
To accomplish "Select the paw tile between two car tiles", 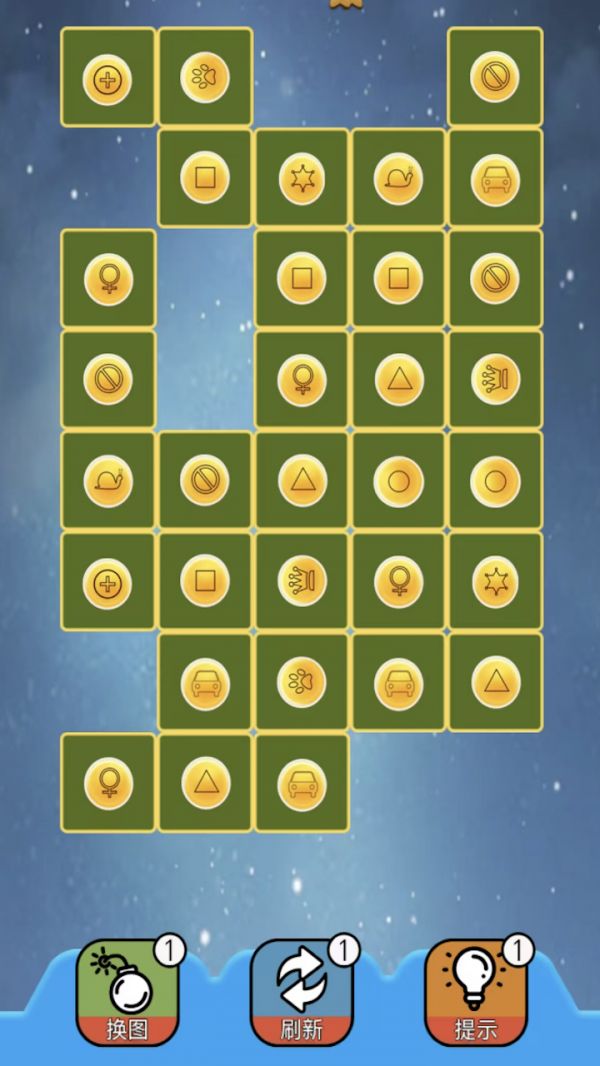I will coord(302,682).
